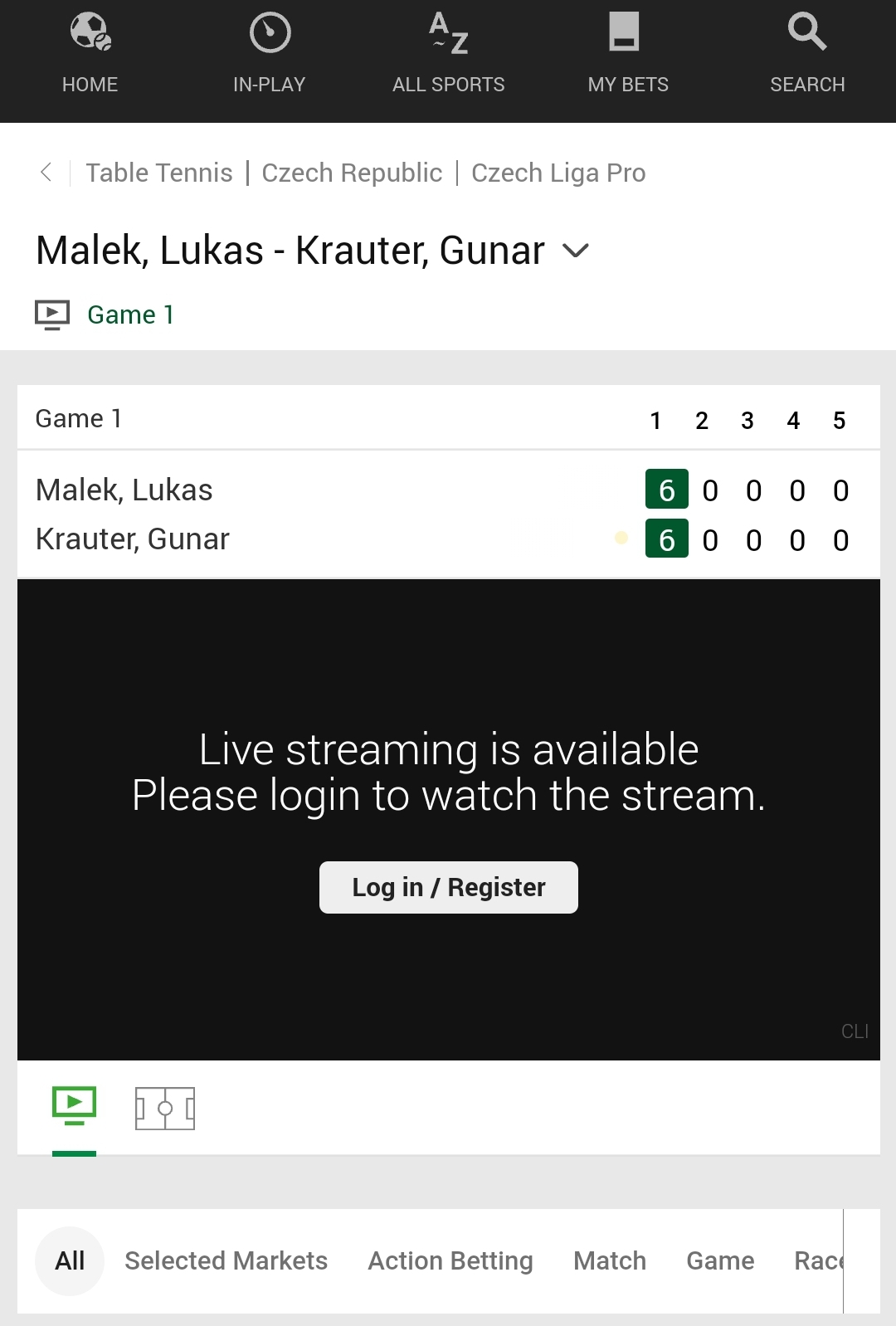Select Malek's green game one score cell
This screenshot has height=1326, width=896.
[667, 490]
